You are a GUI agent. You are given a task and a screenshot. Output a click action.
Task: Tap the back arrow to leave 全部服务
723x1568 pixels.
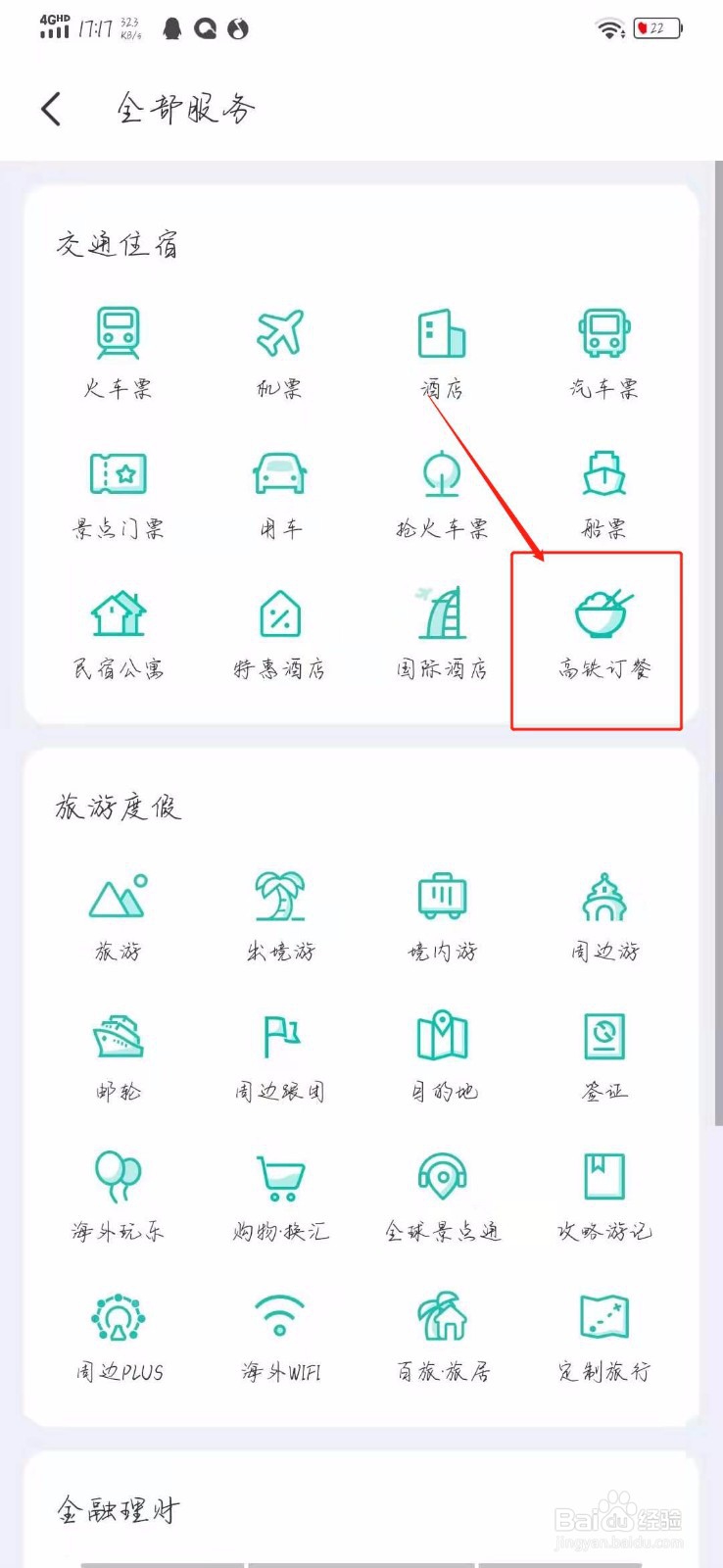point(51,108)
